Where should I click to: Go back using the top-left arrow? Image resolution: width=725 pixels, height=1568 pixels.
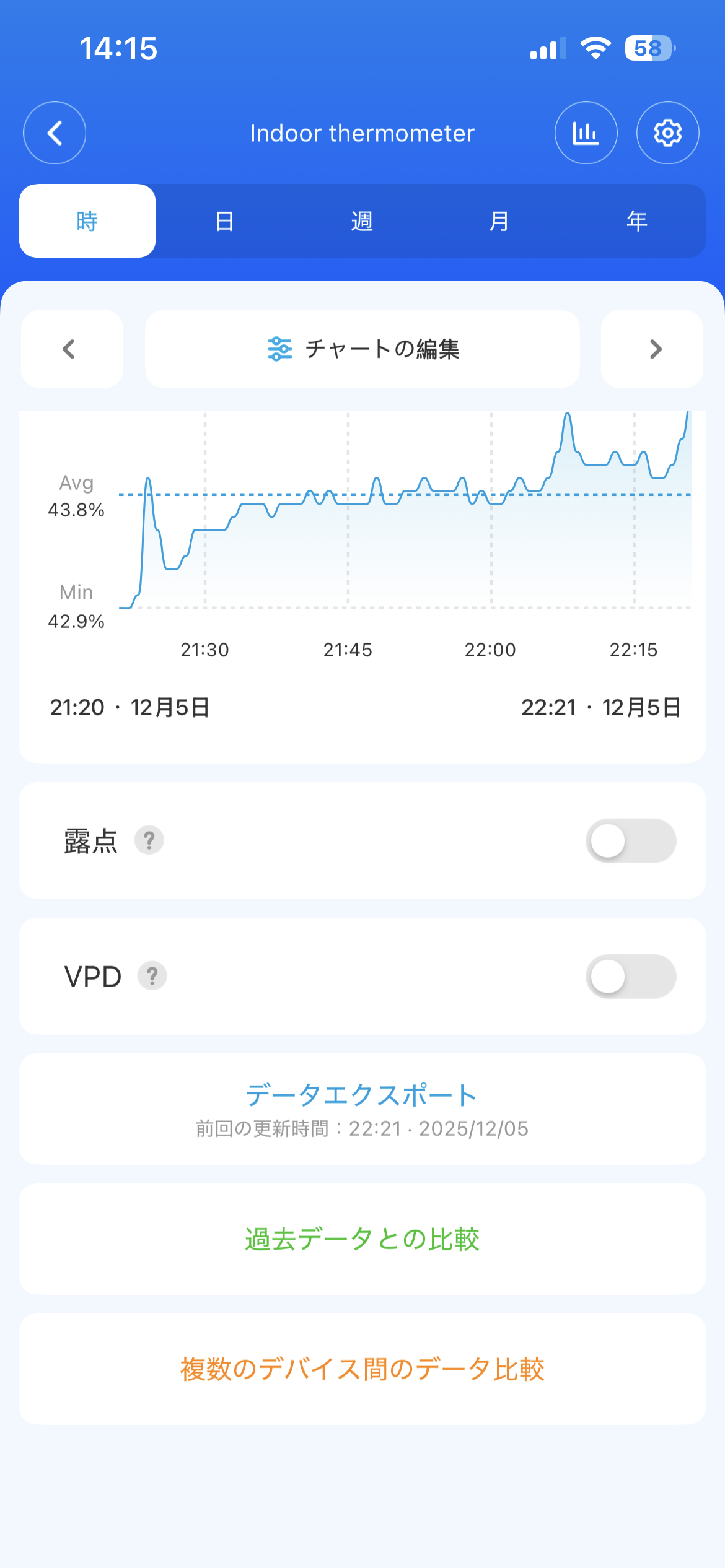(x=55, y=133)
